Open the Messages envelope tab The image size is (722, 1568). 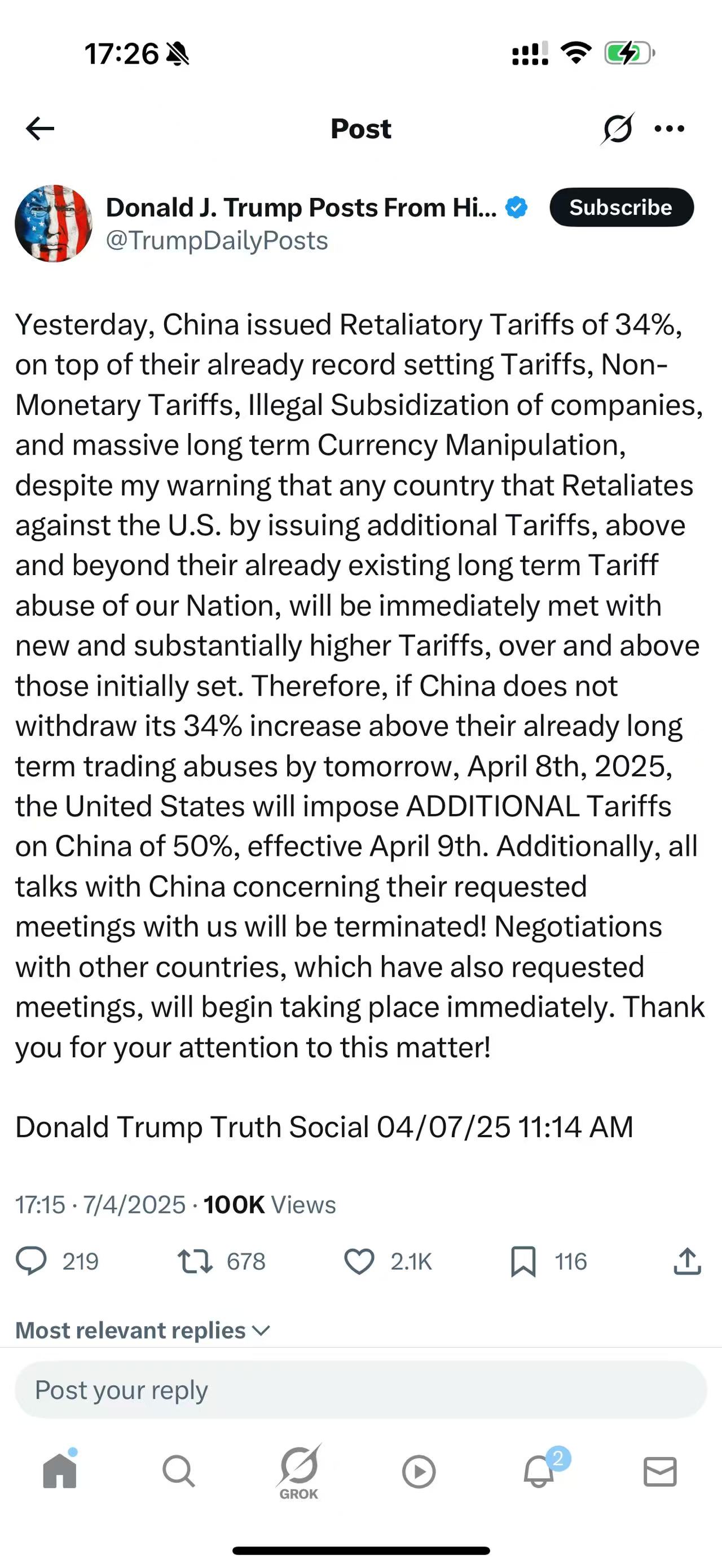[660, 1472]
